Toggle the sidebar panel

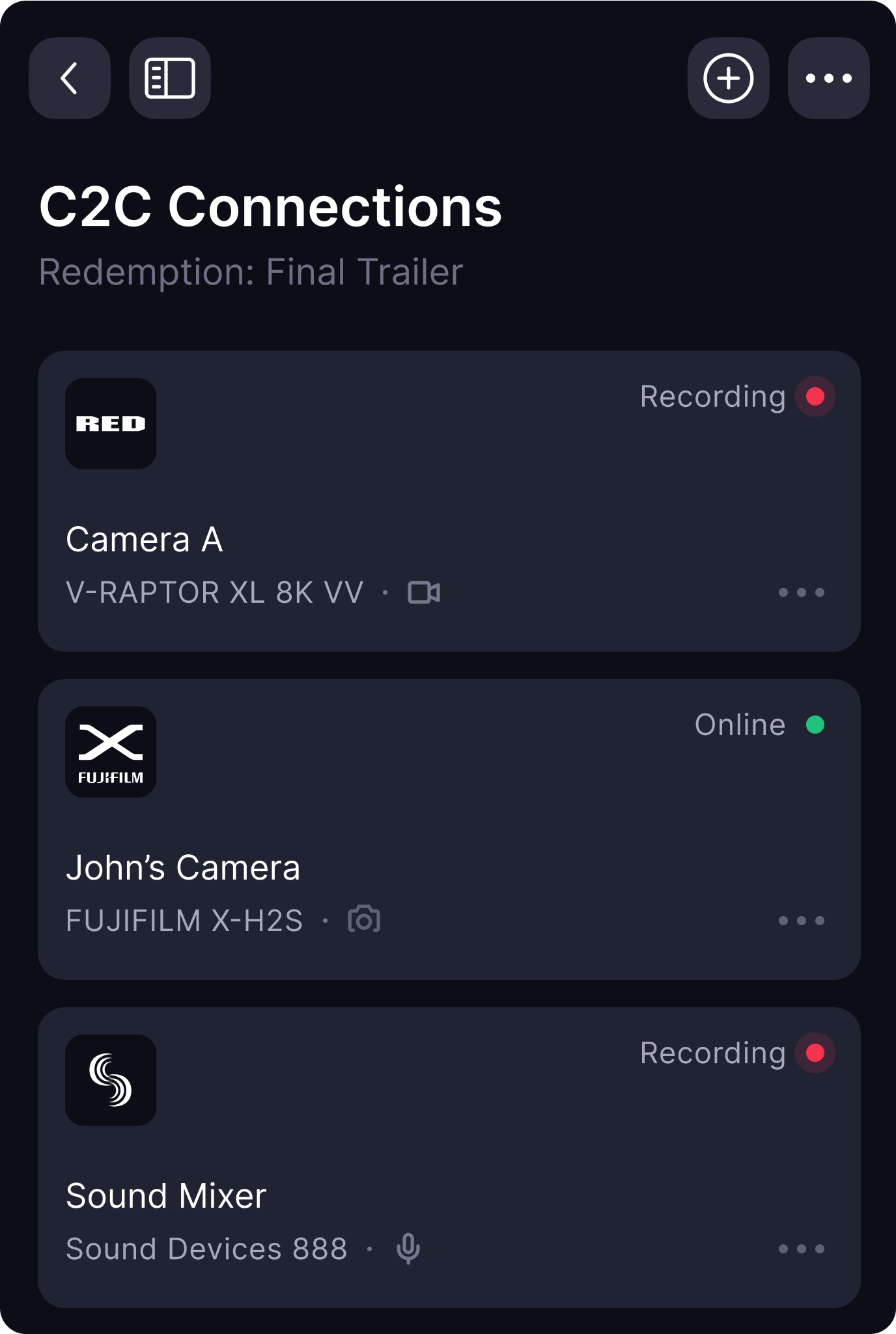[x=170, y=78]
